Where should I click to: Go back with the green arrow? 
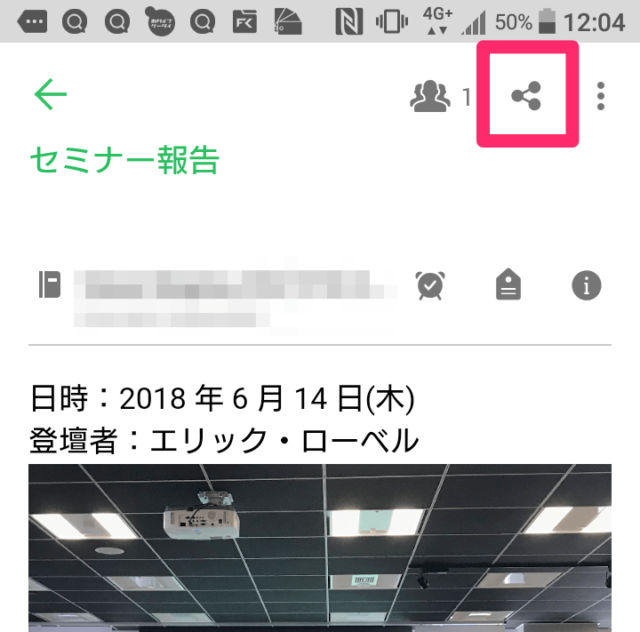tap(50, 95)
